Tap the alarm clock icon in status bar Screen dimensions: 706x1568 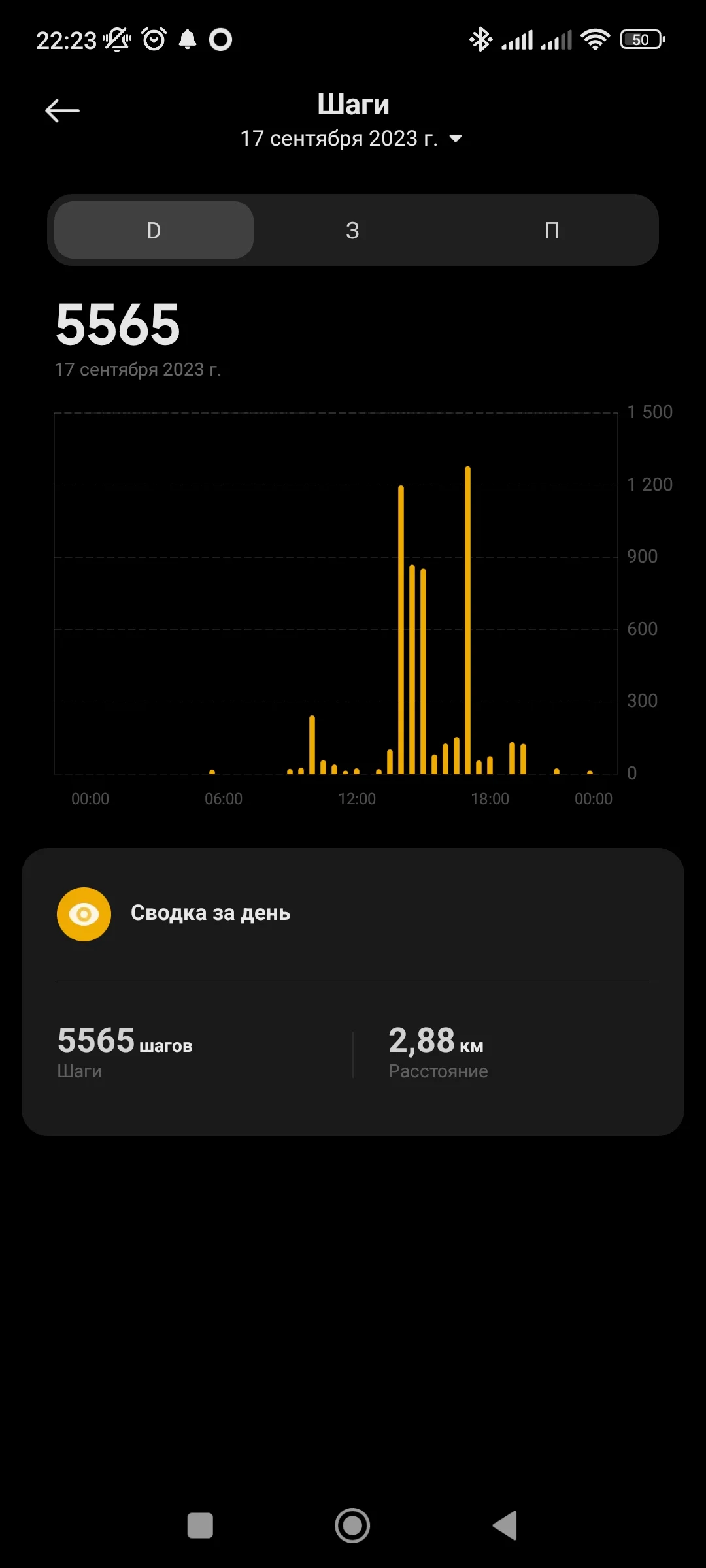click(153, 39)
